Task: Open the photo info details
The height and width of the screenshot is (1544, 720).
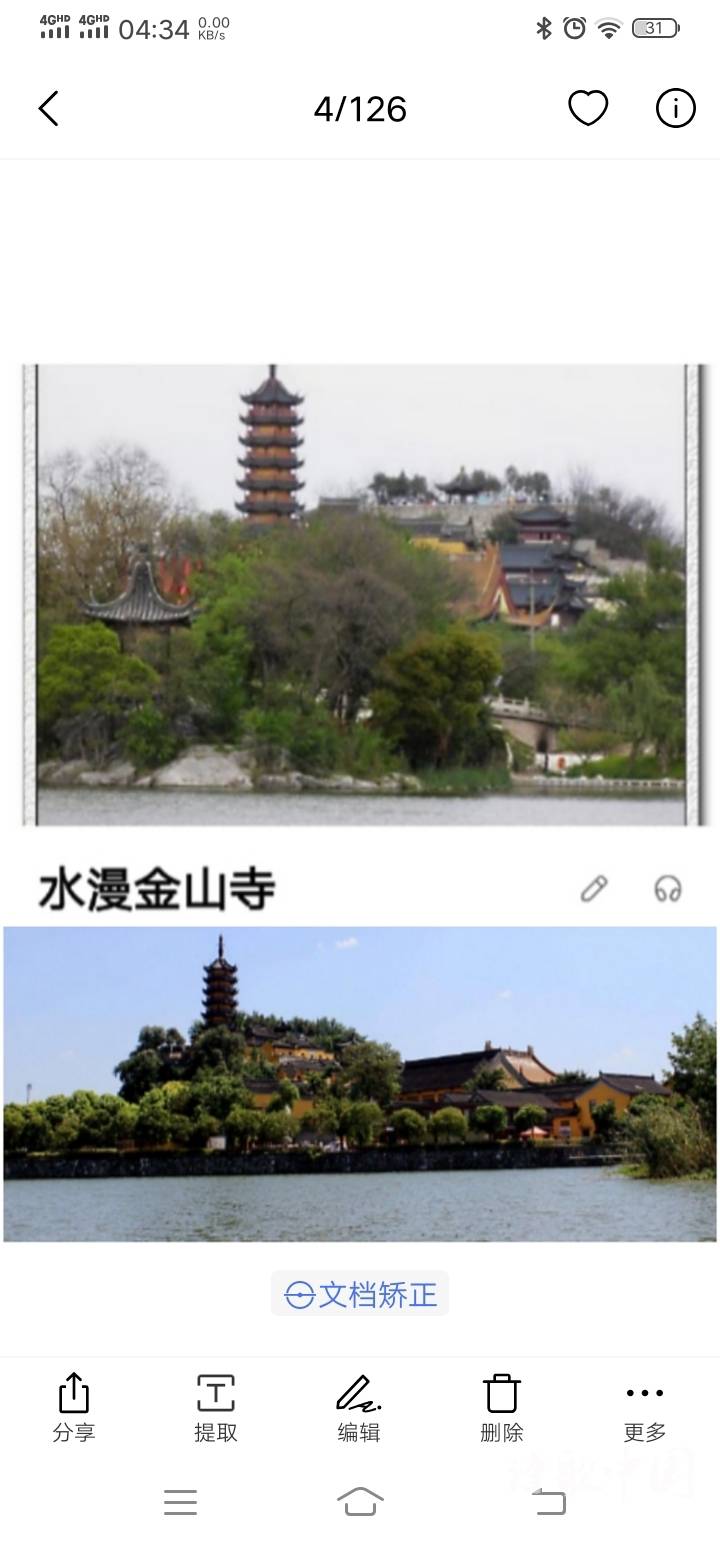Action: click(675, 108)
